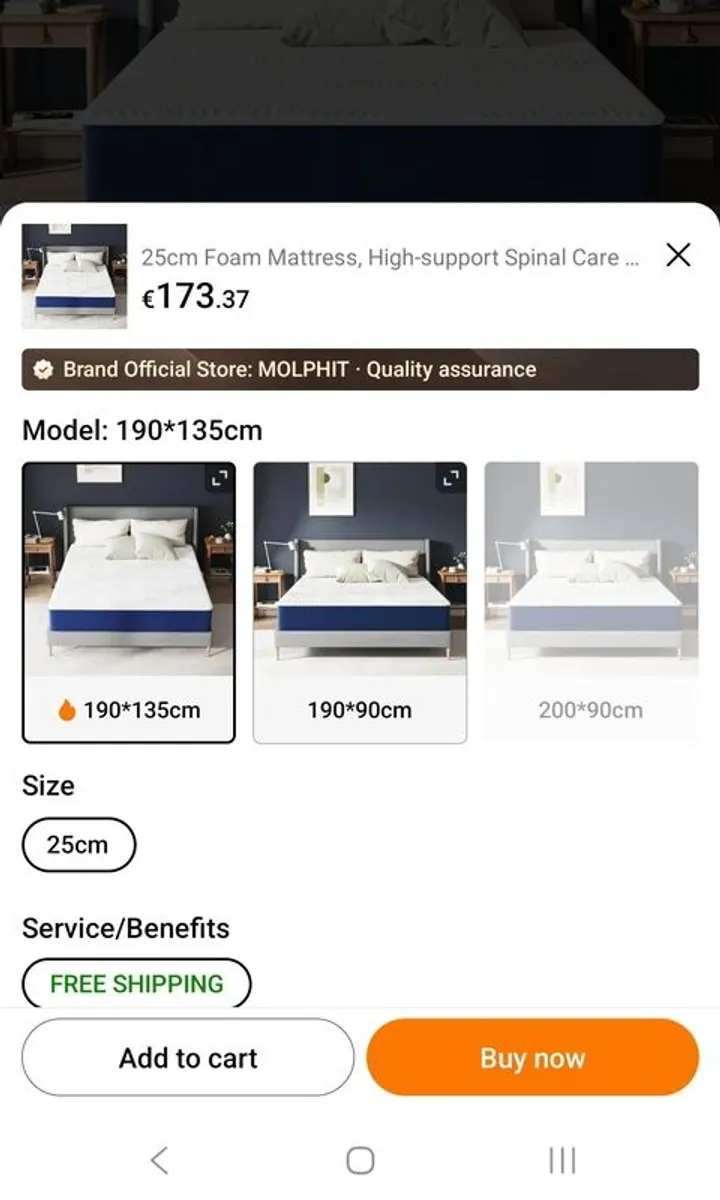Select the 25cm size option
720x1200 pixels.
click(x=78, y=844)
